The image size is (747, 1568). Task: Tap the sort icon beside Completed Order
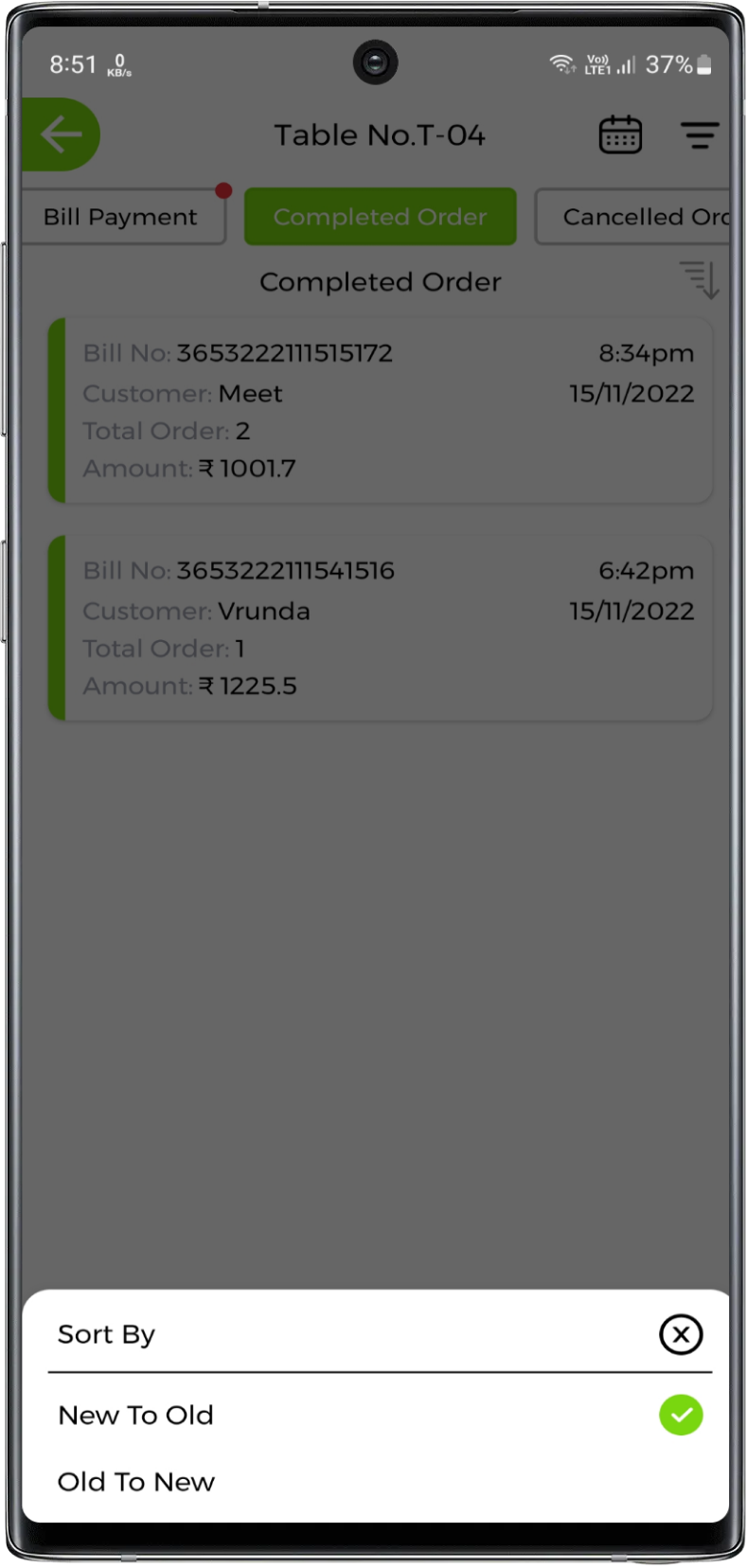700,280
